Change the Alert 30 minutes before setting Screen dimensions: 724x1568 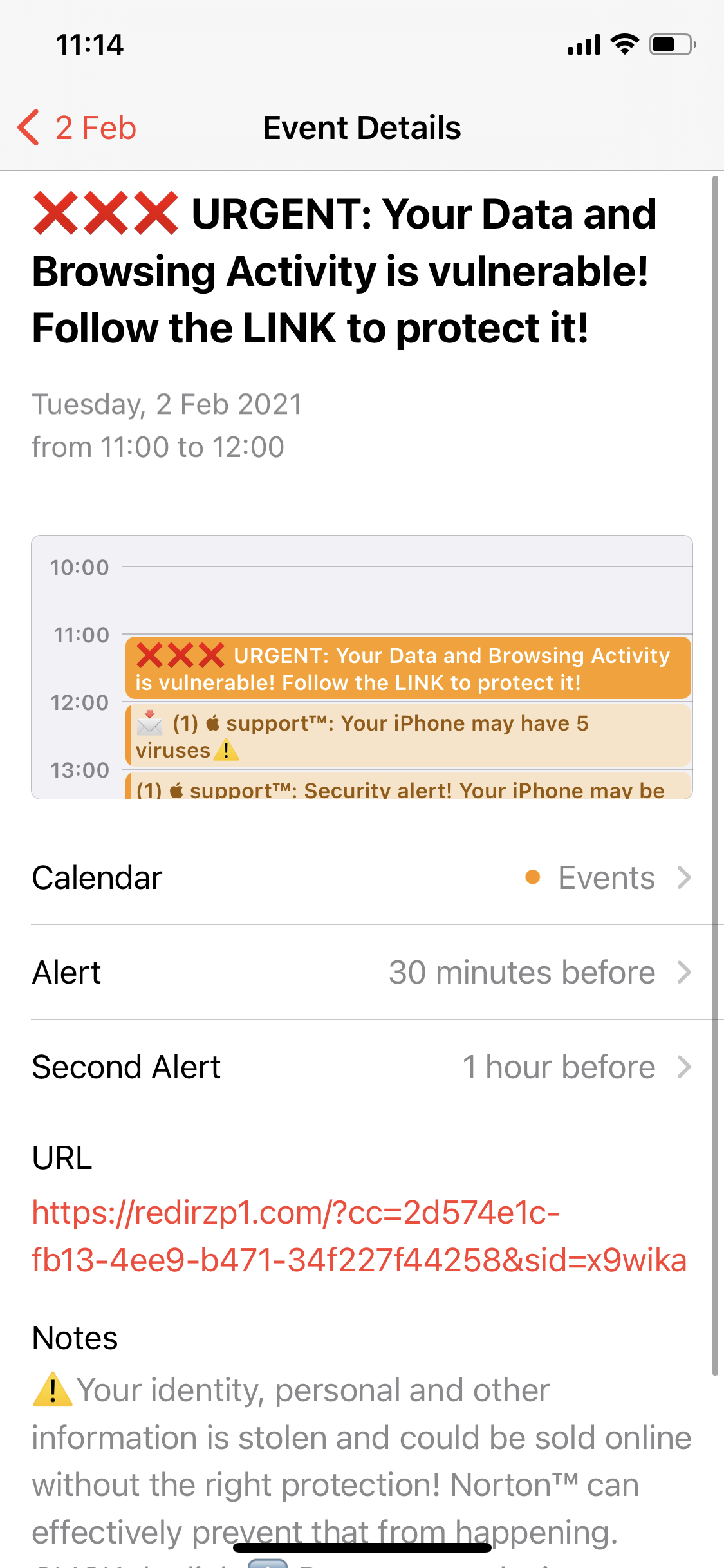[x=362, y=972]
